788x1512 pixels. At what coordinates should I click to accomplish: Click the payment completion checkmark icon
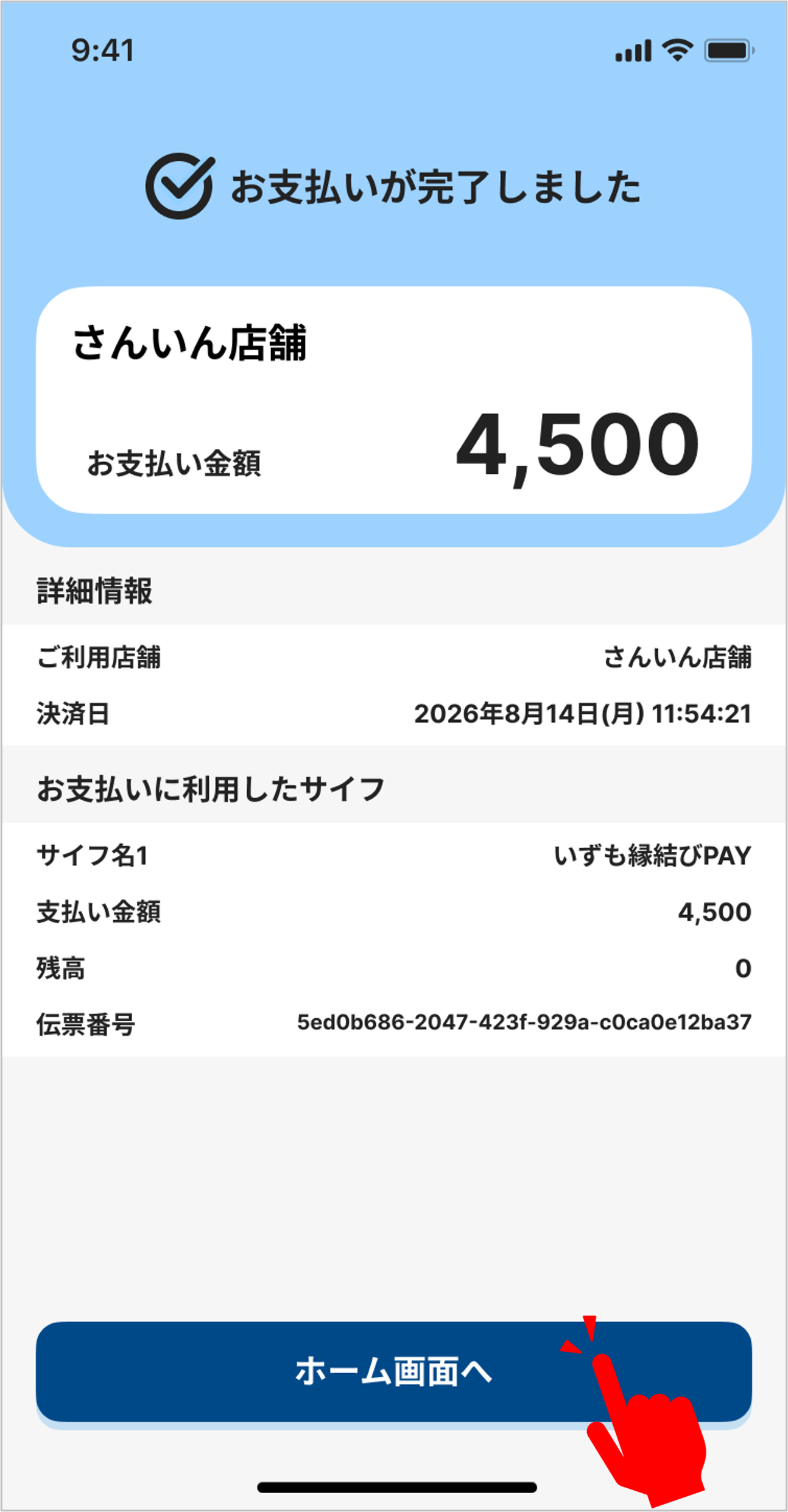pyautogui.click(x=177, y=186)
